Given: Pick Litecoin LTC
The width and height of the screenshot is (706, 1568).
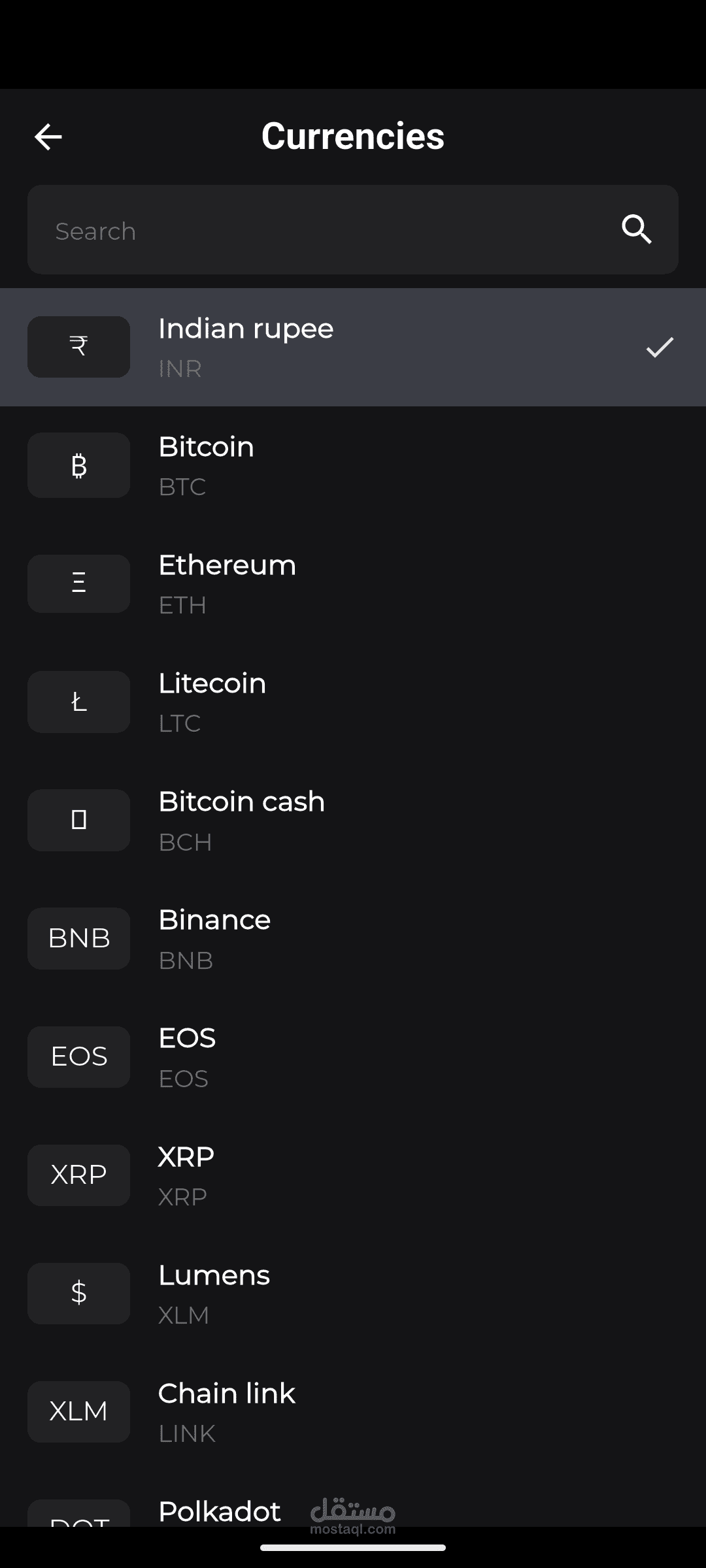Looking at the screenshot, I should coord(353,702).
